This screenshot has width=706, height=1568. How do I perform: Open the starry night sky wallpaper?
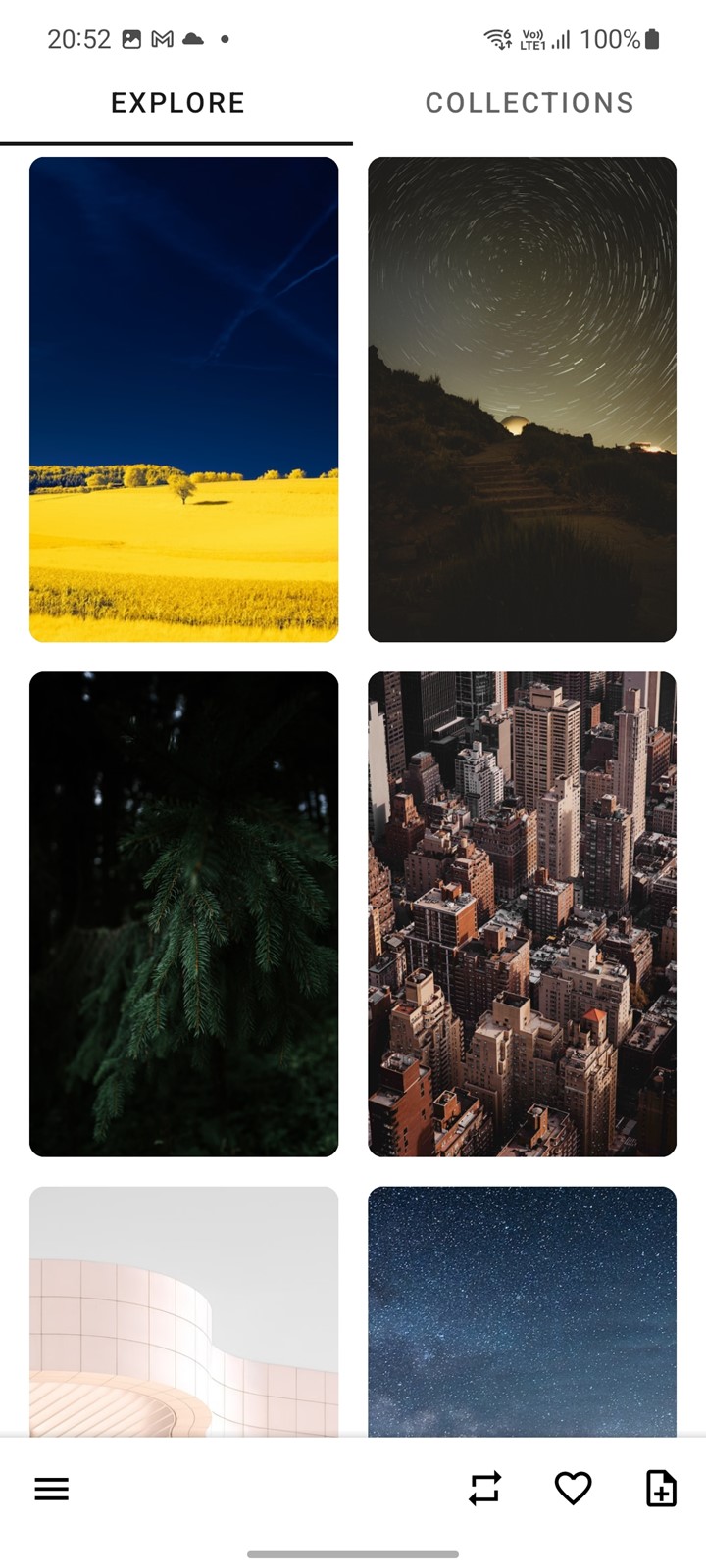[x=523, y=1311]
